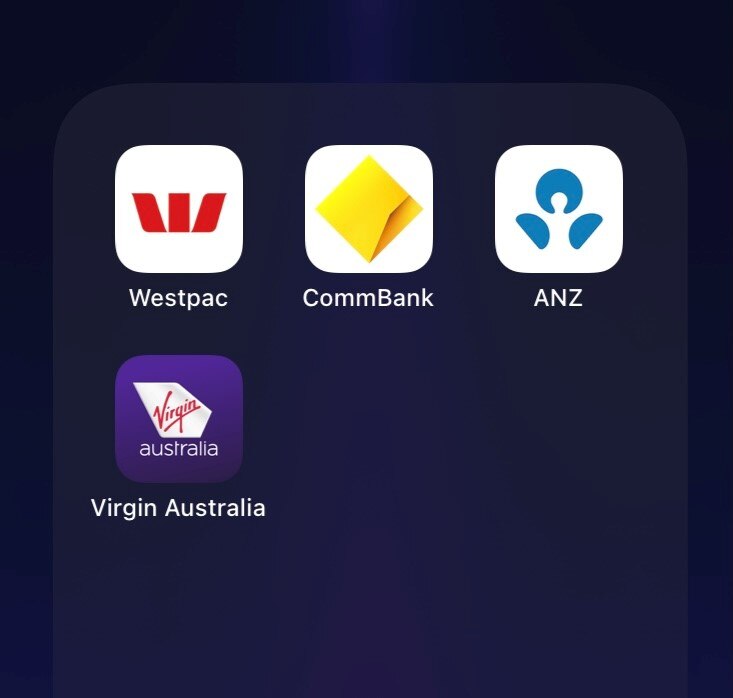Open the ANZ banking app
Viewport: 733px width, 698px height.
tap(559, 209)
